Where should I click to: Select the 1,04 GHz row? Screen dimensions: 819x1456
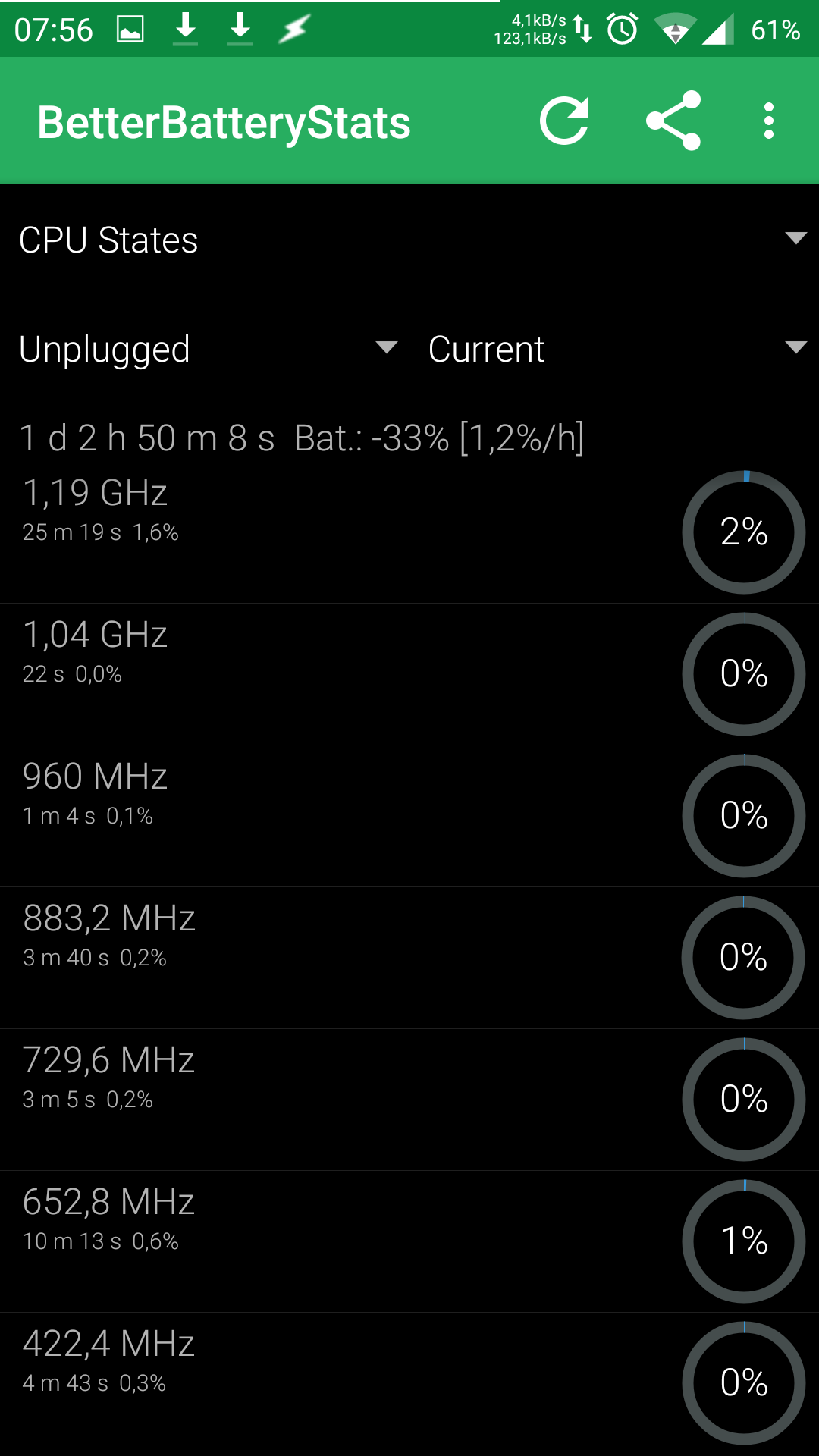[x=341, y=674]
